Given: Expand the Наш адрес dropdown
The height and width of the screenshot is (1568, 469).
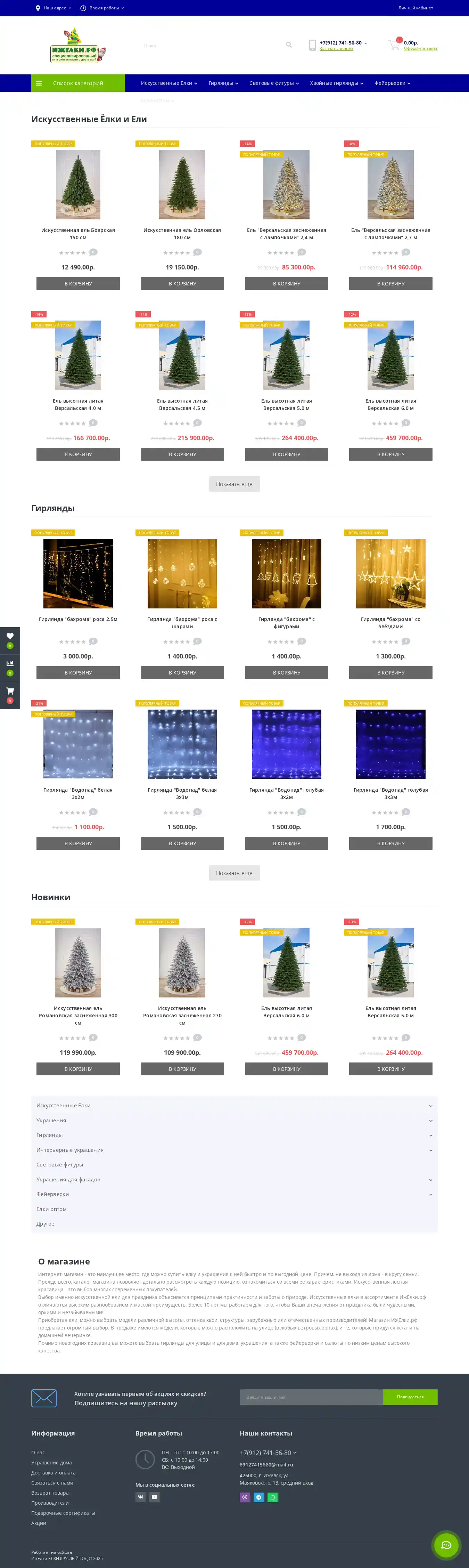Looking at the screenshot, I should (x=54, y=8).
